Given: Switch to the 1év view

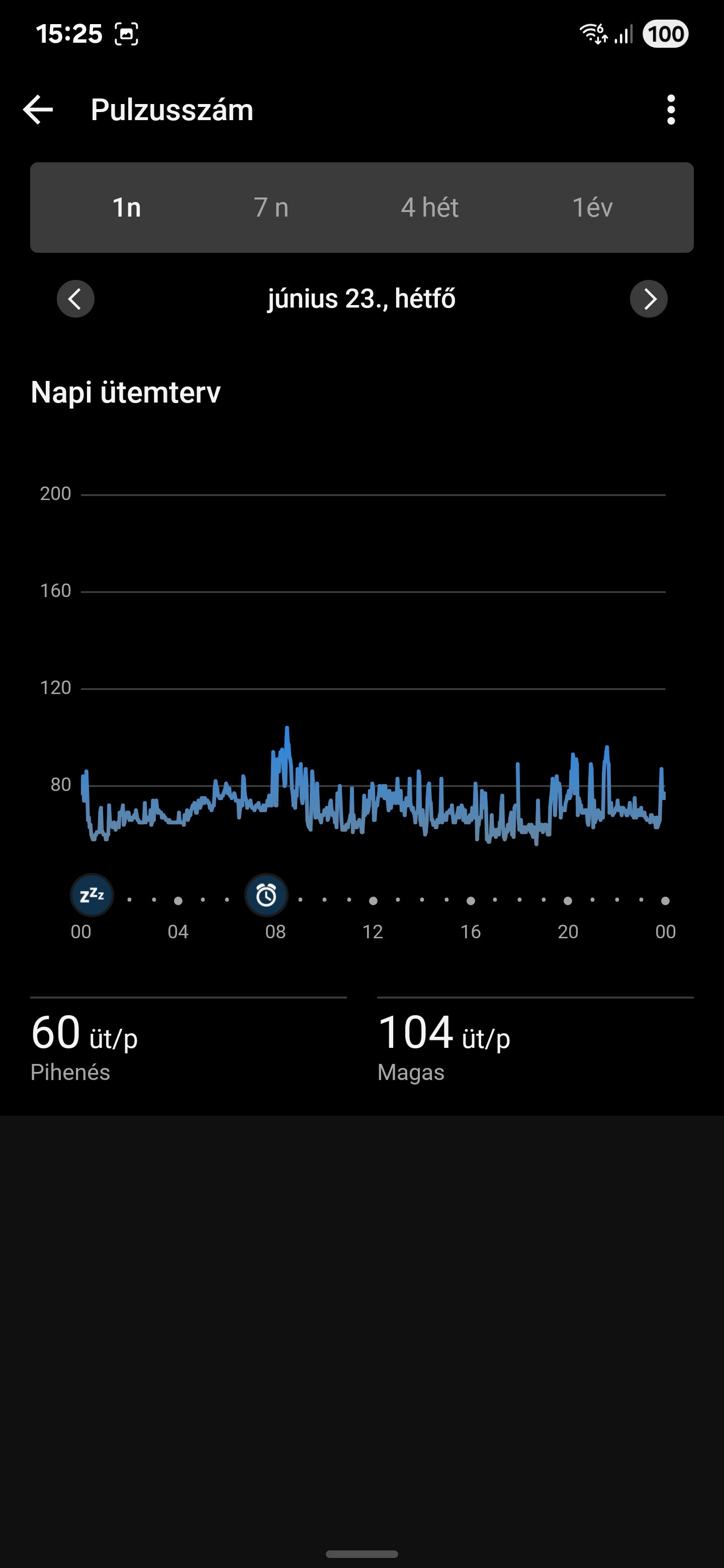Looking at the screenshot, I should (592, 208).
